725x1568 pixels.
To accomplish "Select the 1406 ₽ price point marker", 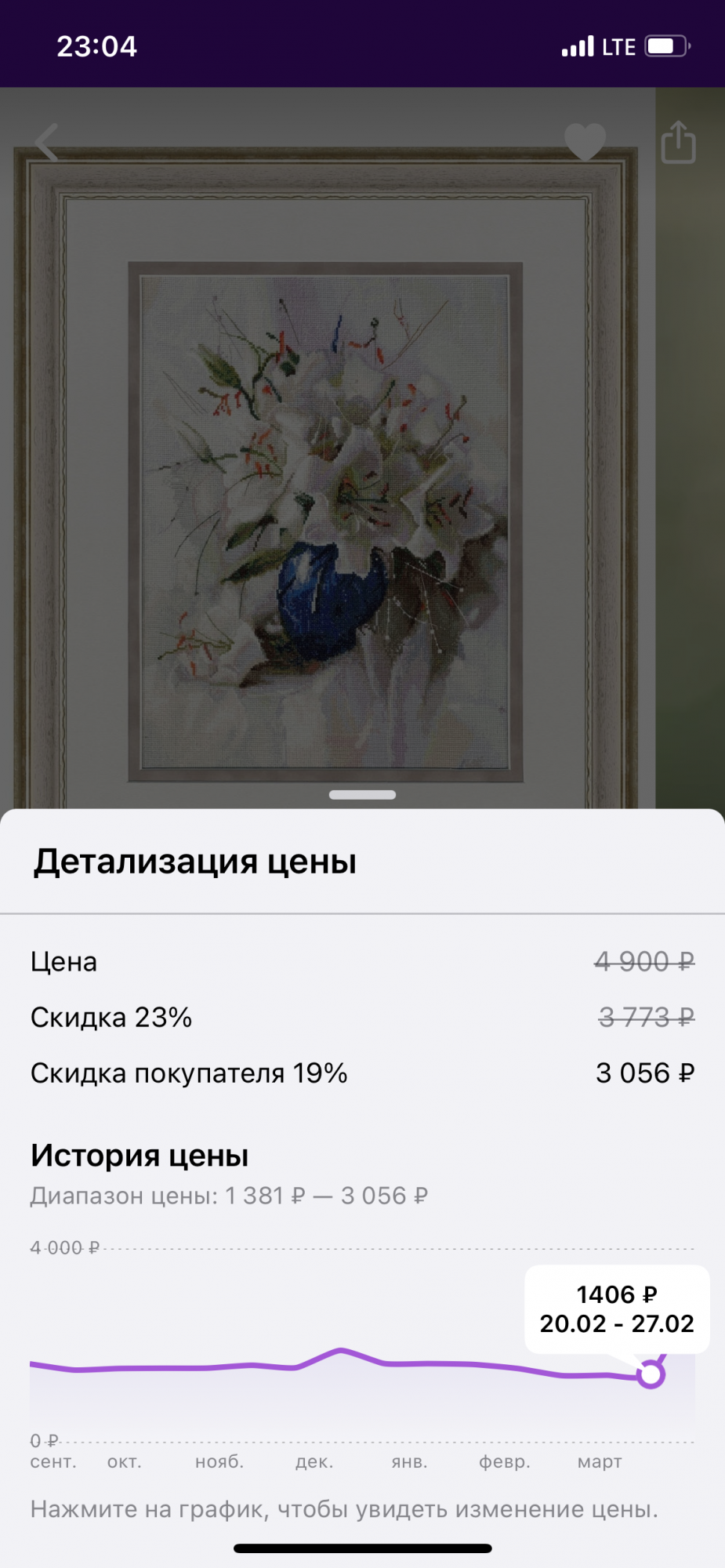I will 651,1374.
